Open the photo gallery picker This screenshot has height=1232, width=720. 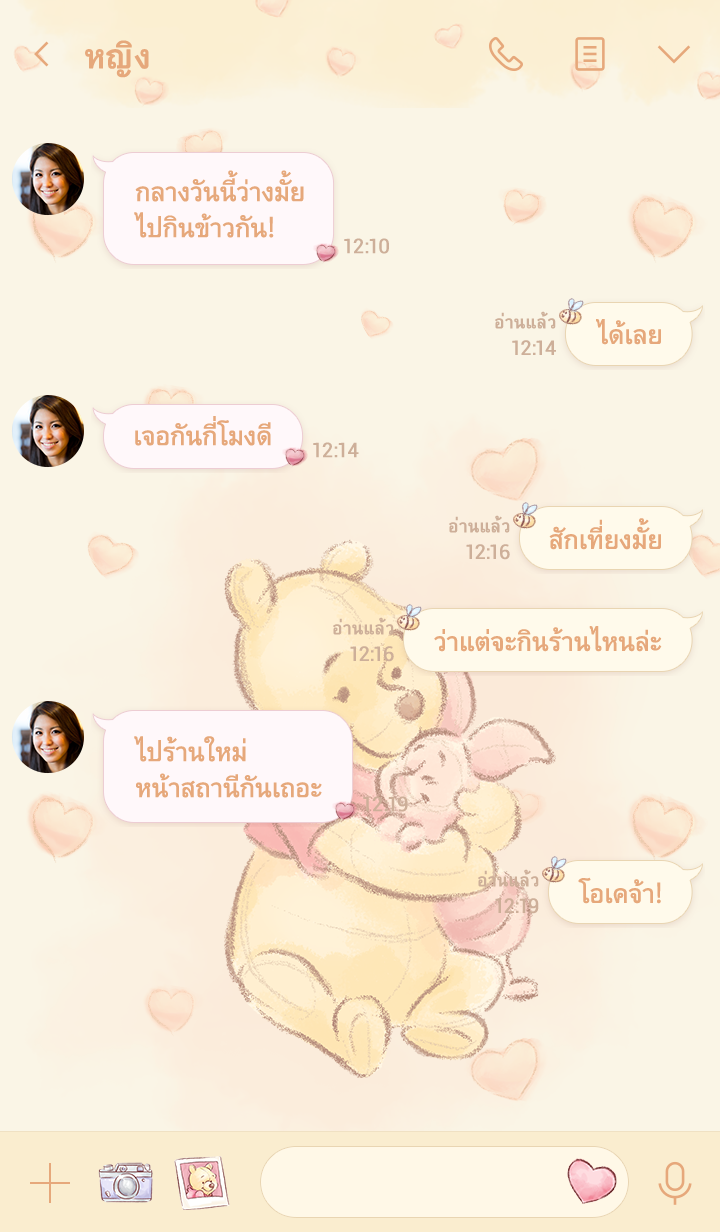tap(201, 1183)
